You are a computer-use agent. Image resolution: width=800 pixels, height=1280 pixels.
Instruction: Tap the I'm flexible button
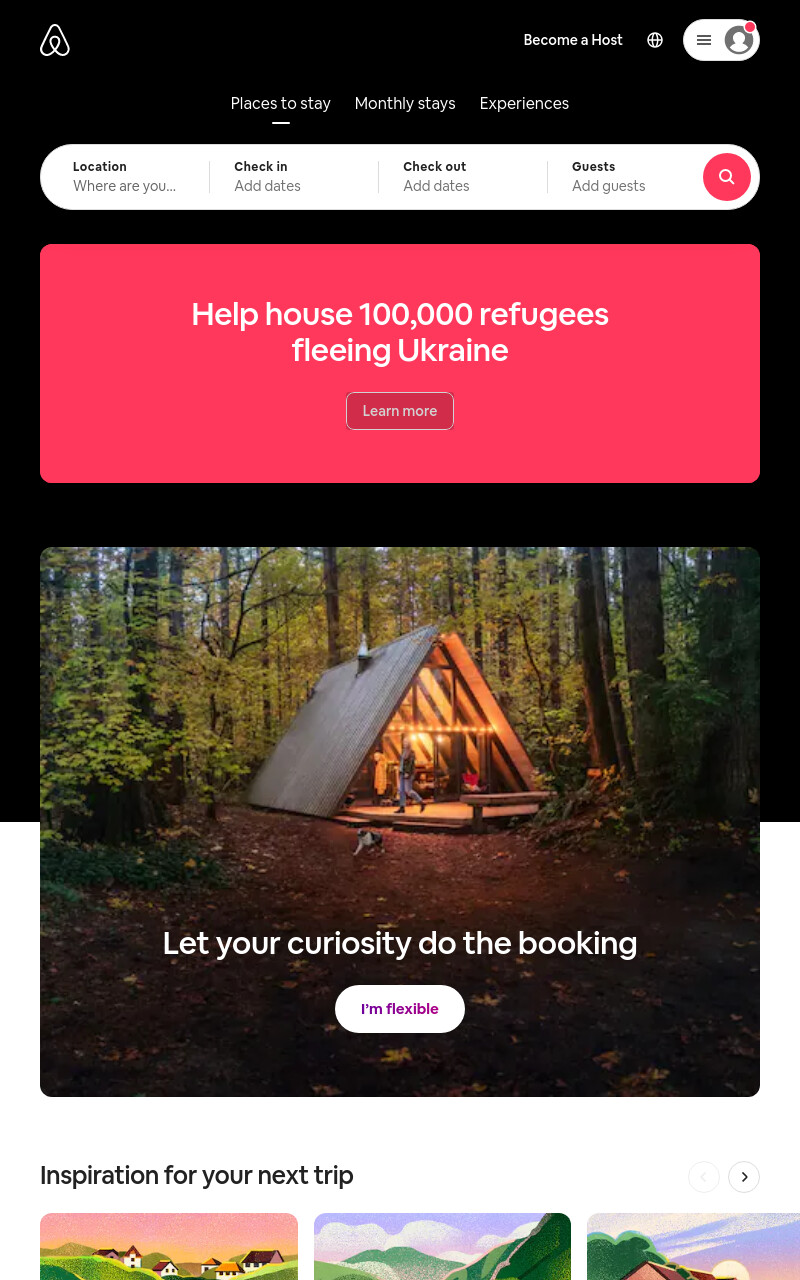pos(400,1009)
